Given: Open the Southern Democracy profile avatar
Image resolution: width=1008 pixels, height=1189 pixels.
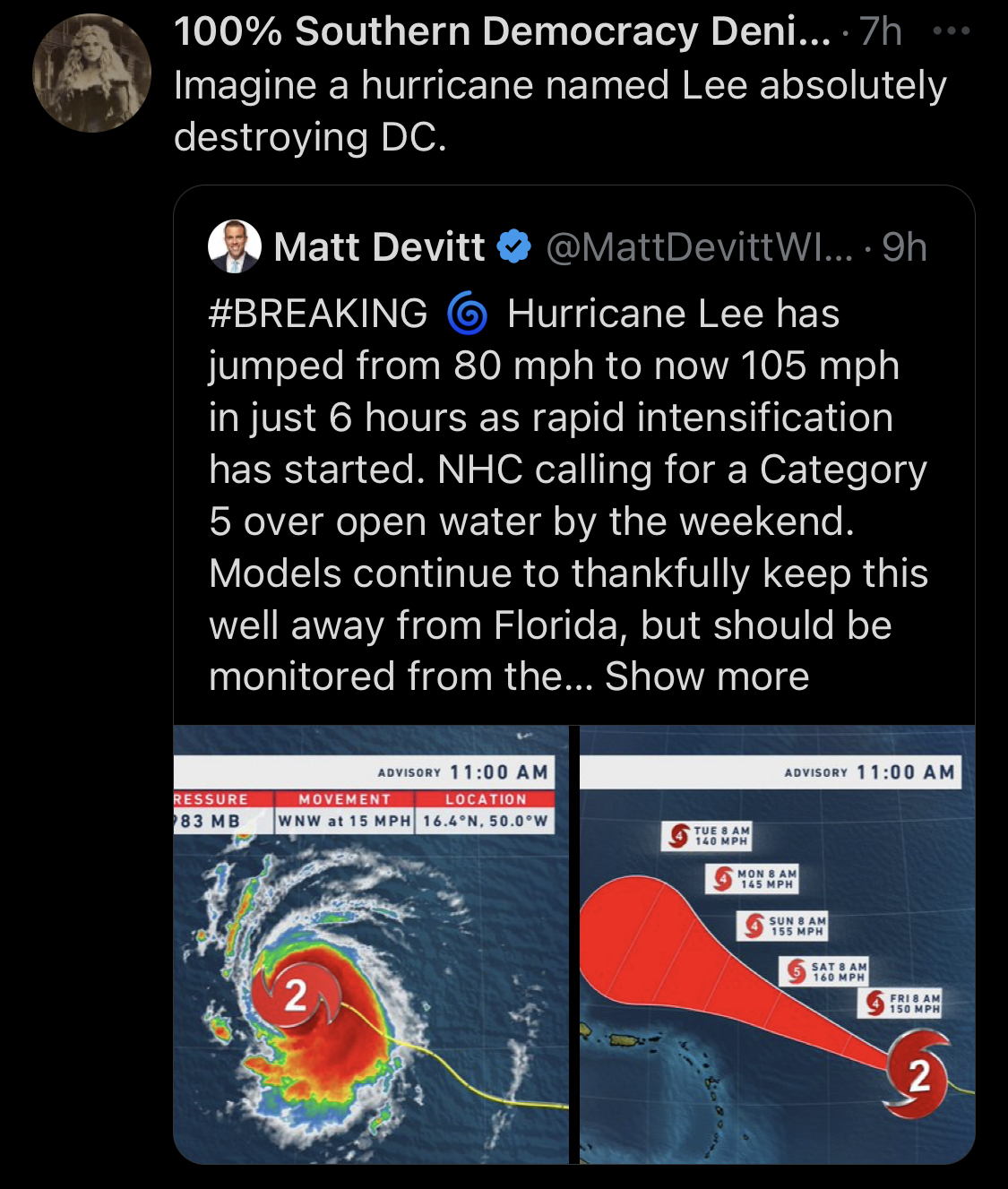Looking at the screenshot, I should pyautogui.click(x=91, y=73).
